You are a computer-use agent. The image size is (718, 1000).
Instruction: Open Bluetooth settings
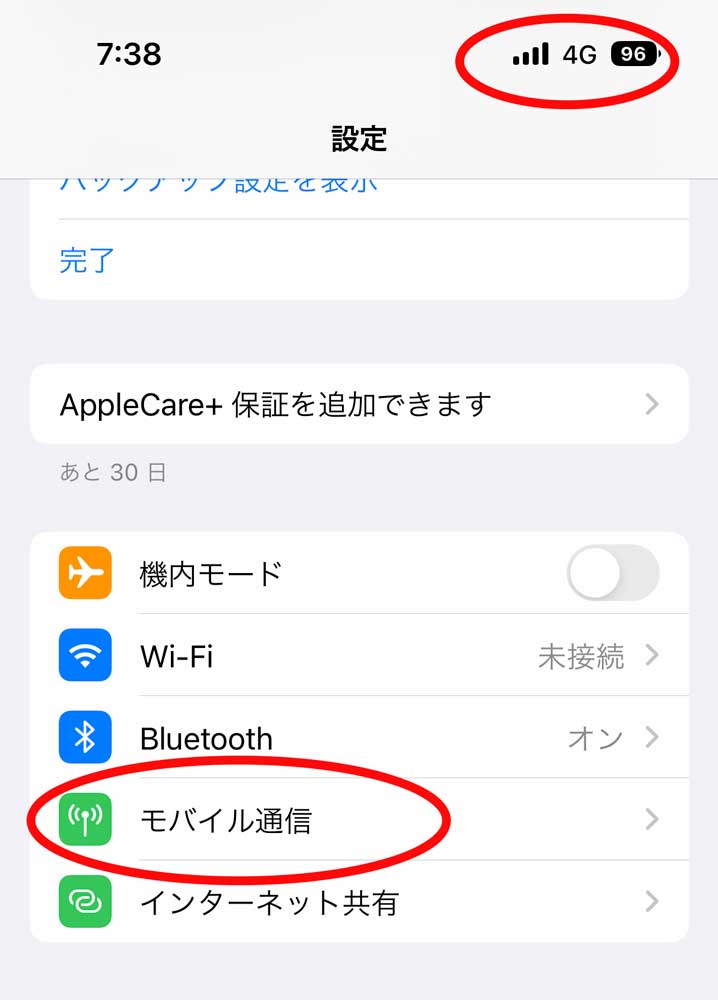pyautogui.click(x=358, y=739)
